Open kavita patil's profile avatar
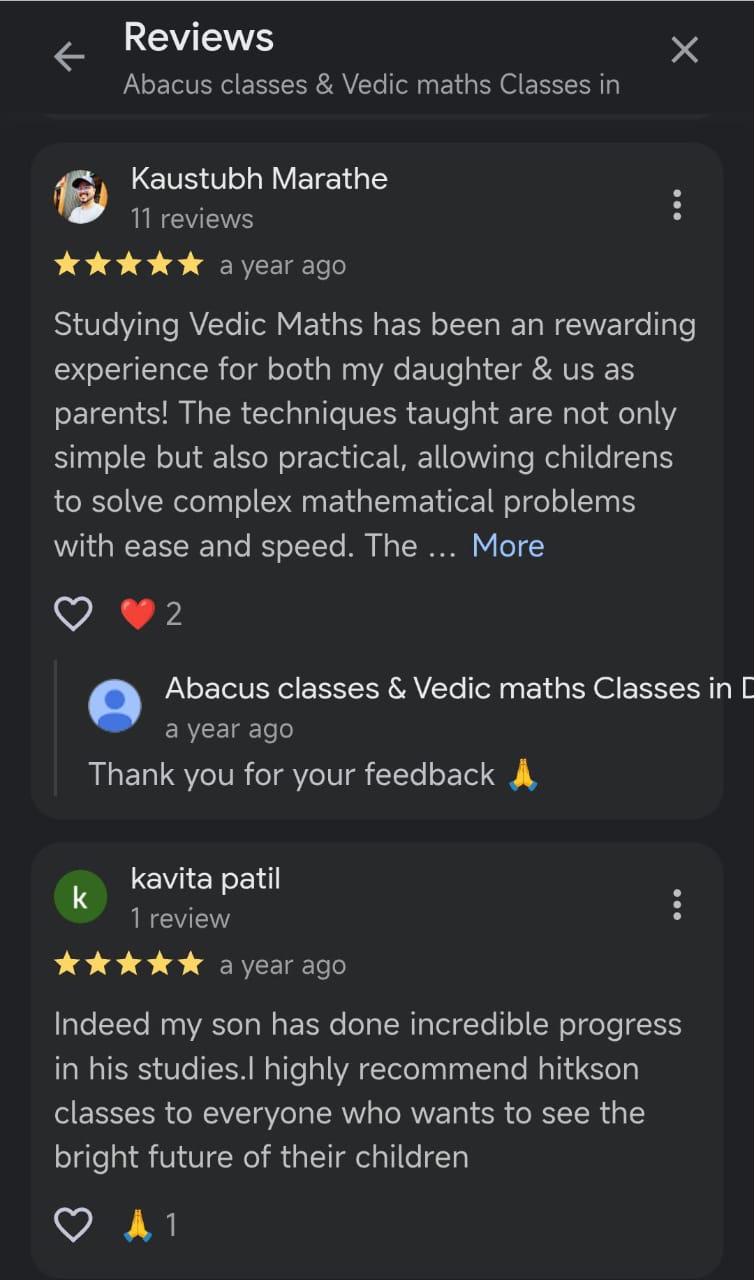The height and width of the screenshot is (1280, 754). 80,897
